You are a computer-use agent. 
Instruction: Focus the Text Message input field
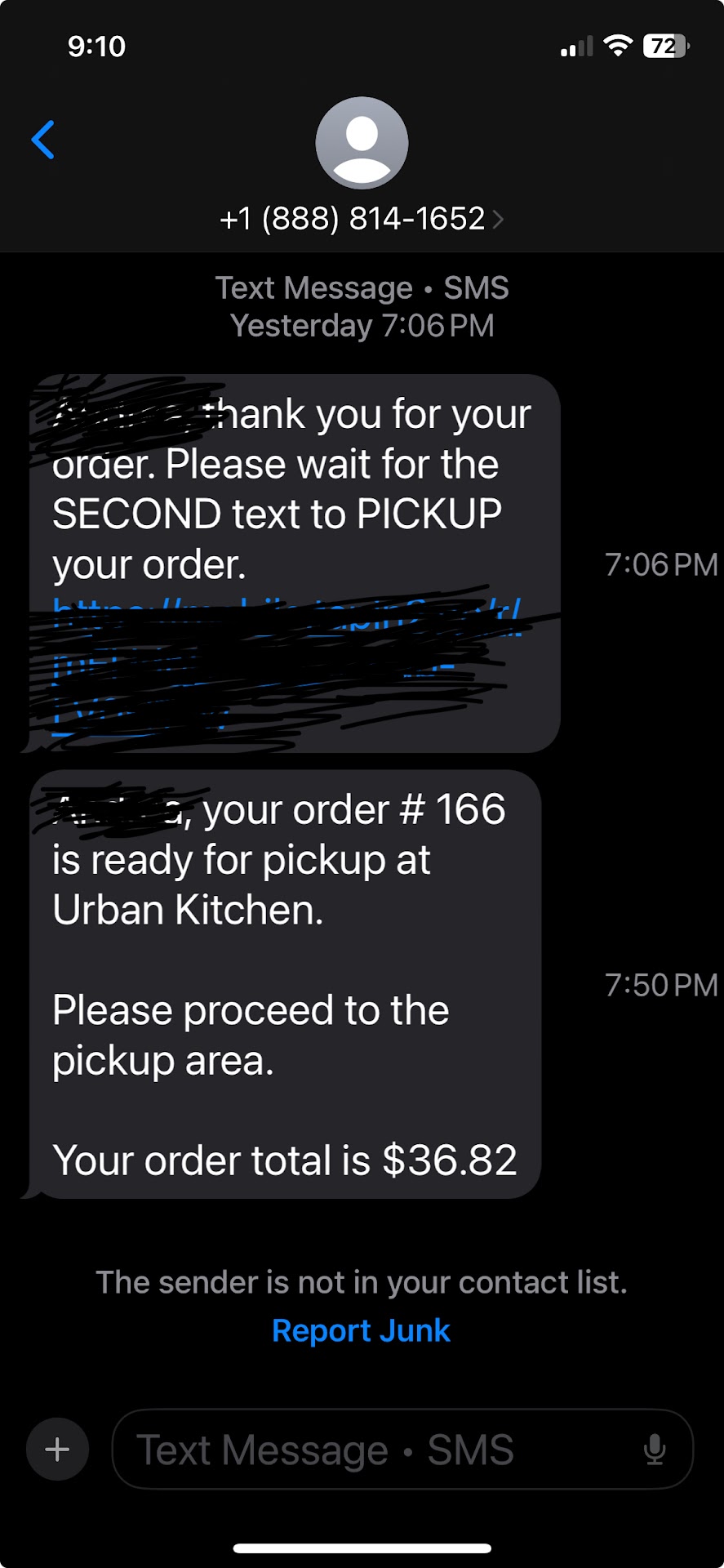[367, 1450]
